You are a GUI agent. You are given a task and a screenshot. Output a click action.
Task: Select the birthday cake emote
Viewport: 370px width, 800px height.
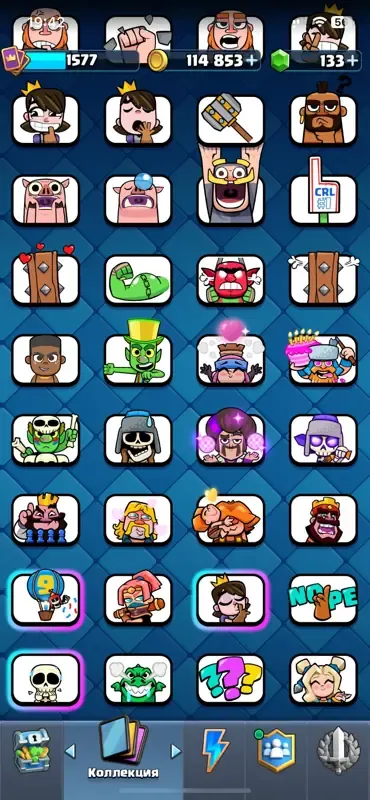[x=324, y=357]
